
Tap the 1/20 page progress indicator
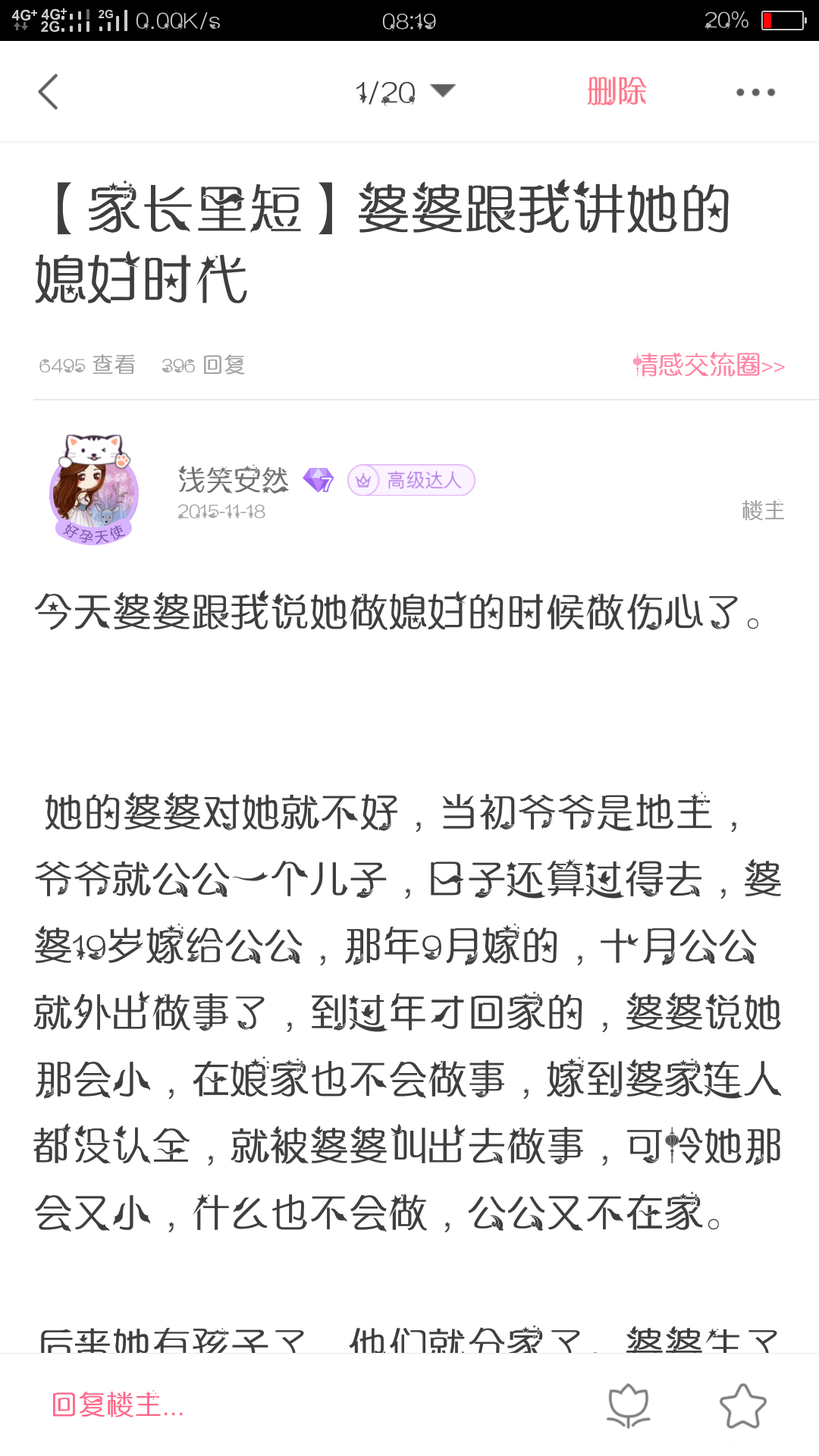point(384,90)
